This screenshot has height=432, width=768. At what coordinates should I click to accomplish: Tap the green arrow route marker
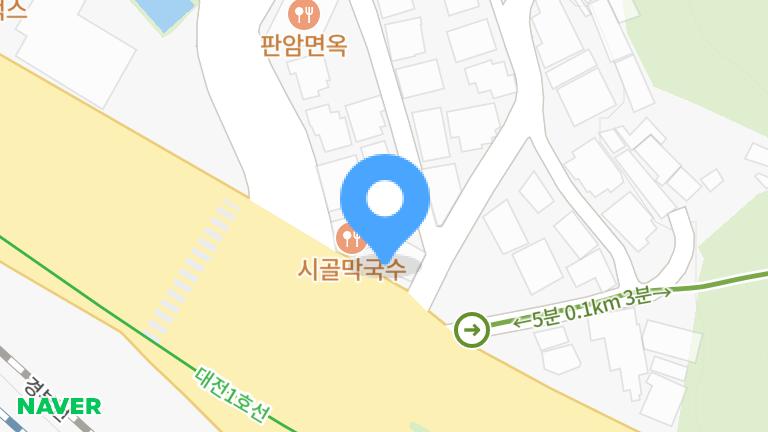tap(471, 328)
